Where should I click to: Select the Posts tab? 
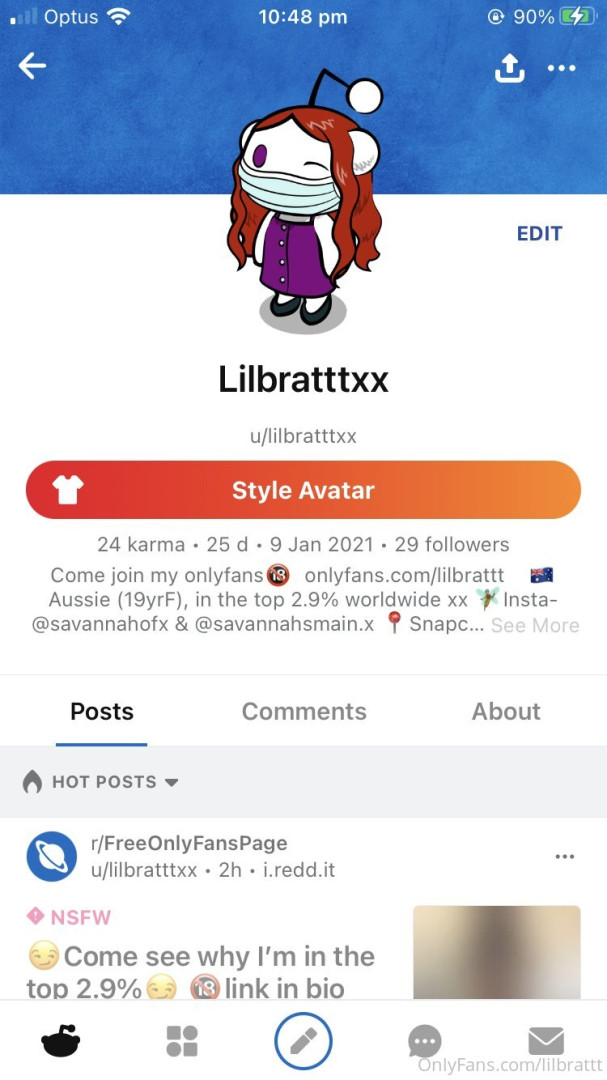[x=102, y=711]
